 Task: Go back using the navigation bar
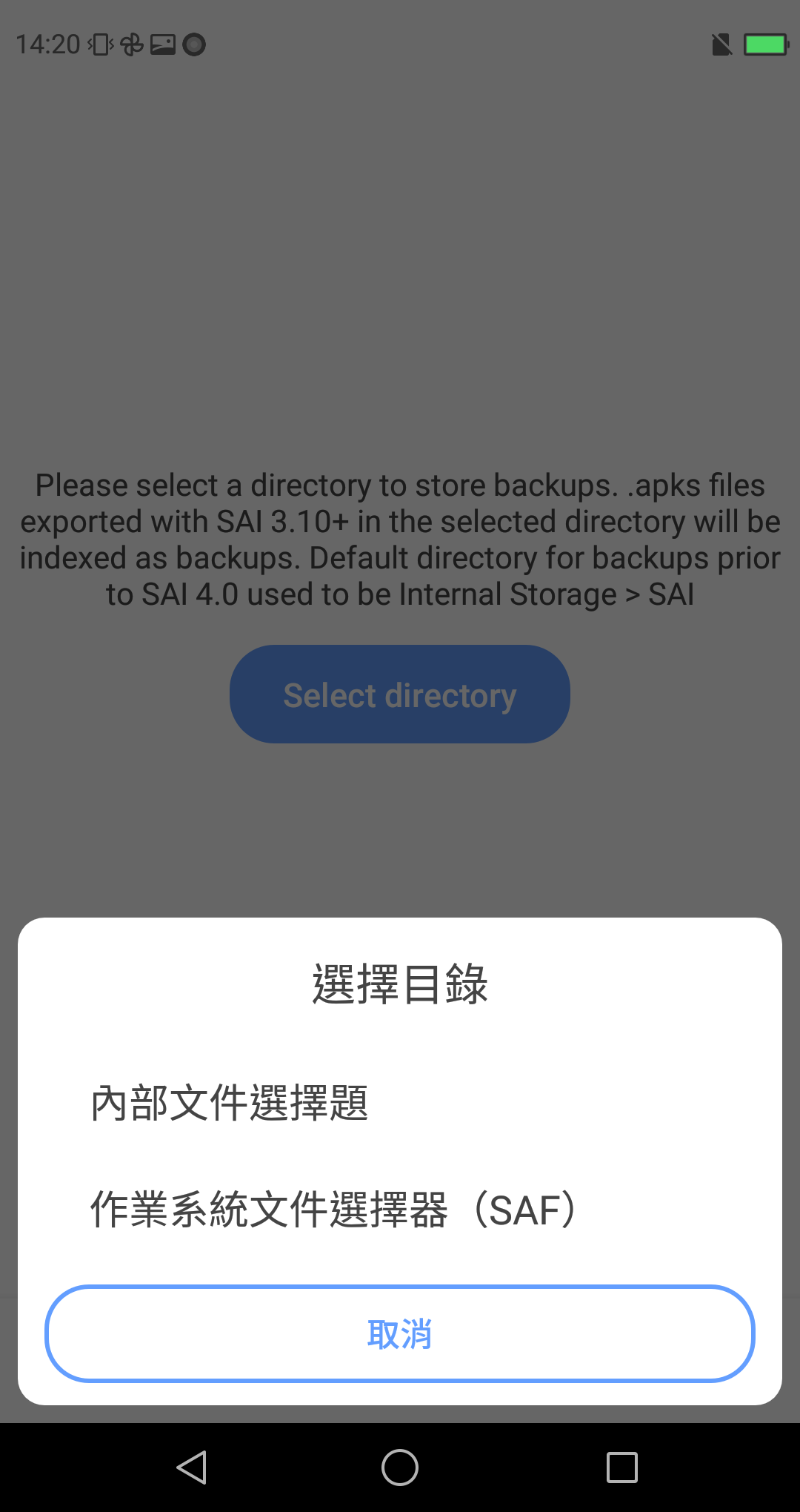[192, 1468]
